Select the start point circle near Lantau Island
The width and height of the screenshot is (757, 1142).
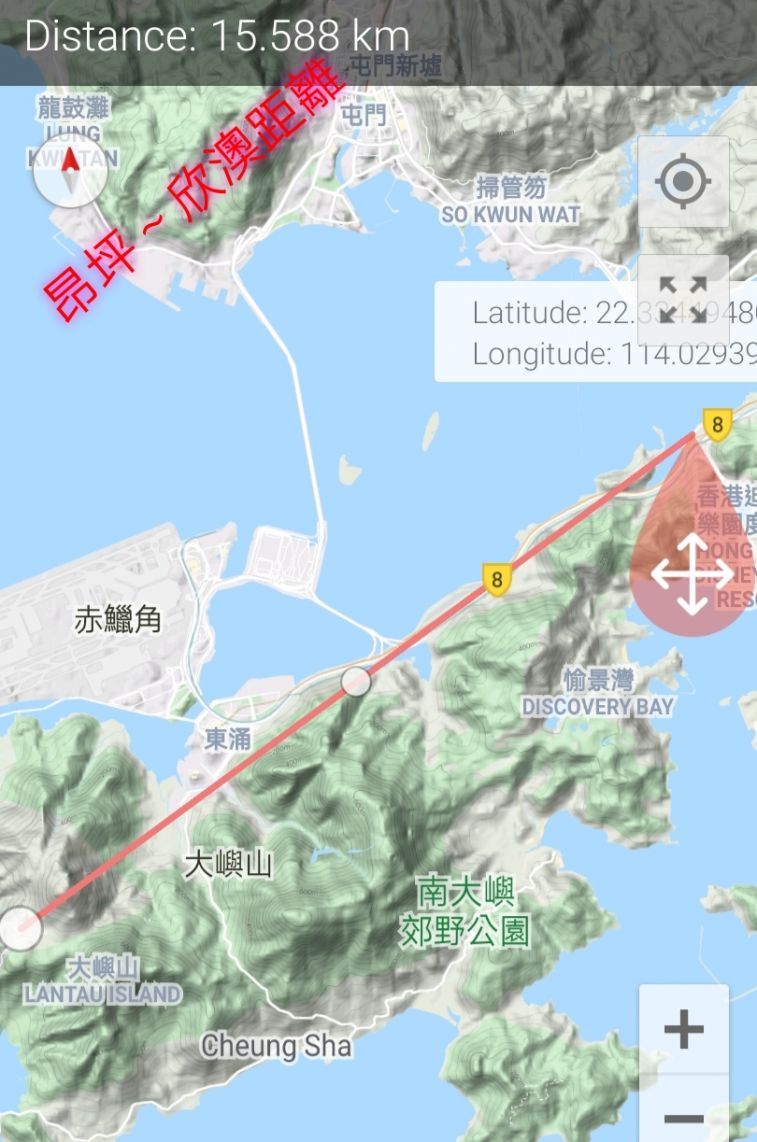pyautogui.click(x=20, y=928)
